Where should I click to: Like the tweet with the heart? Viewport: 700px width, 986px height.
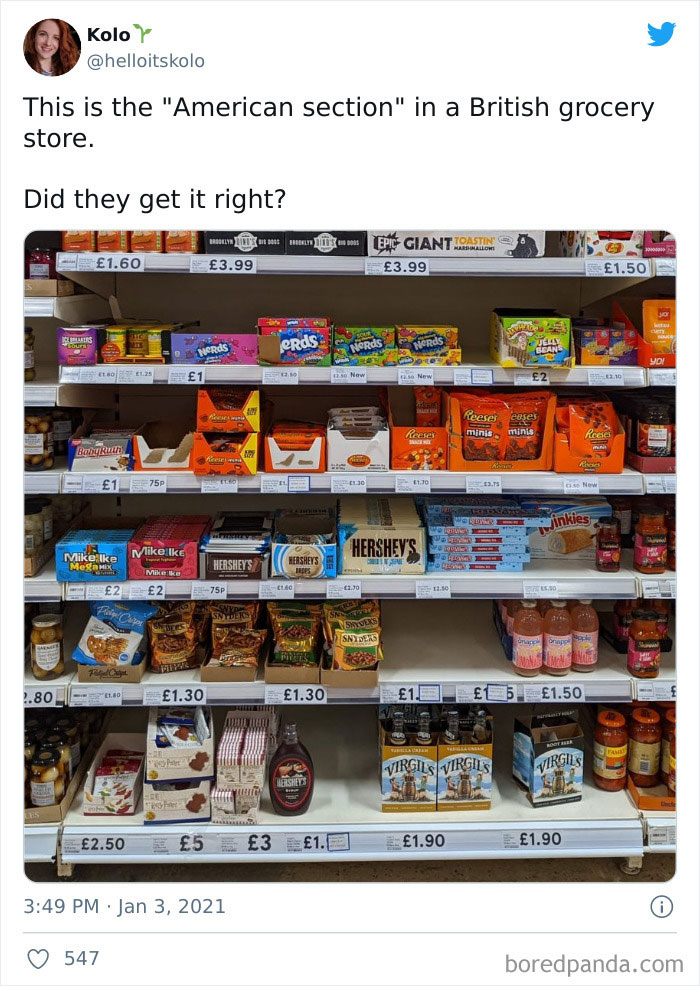38,958
